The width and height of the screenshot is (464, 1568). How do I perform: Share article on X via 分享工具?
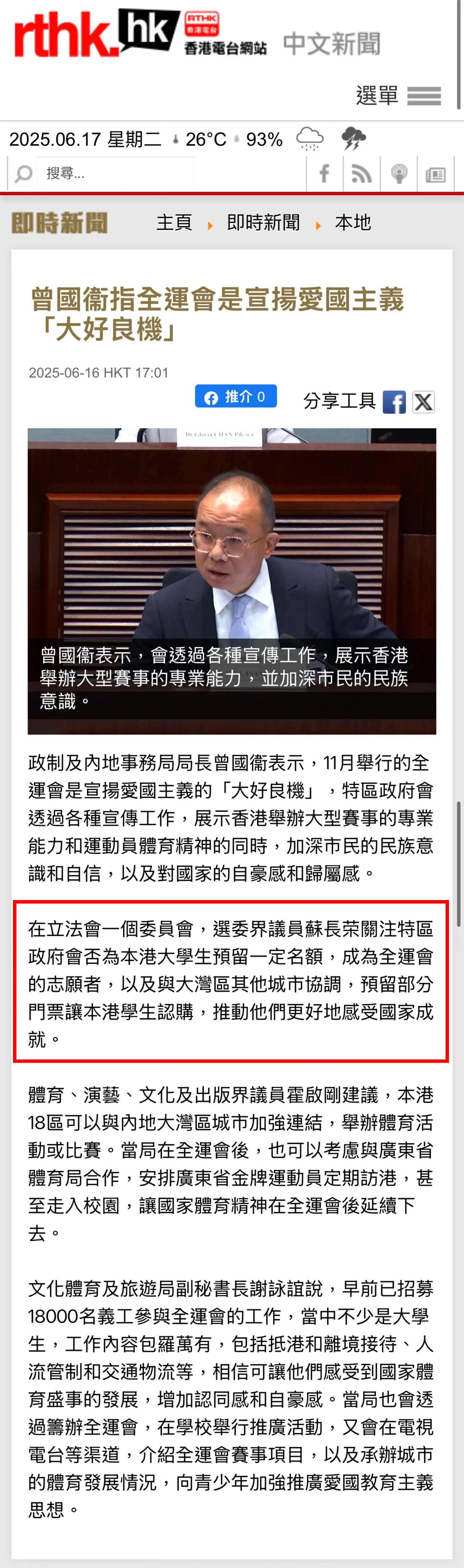[x=423, y=402]
